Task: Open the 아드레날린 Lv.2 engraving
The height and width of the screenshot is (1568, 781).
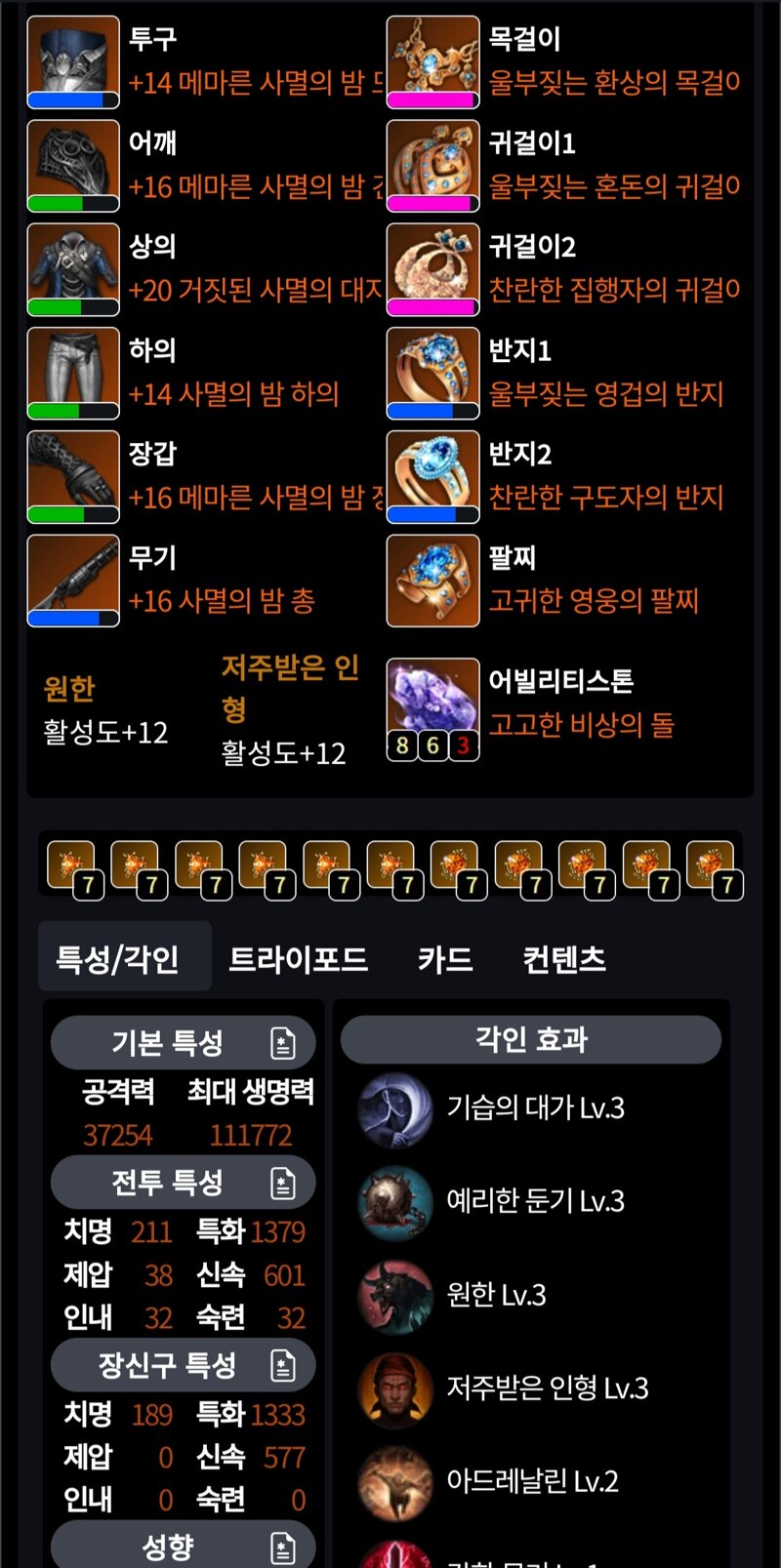Action: tap(395, 1482)
